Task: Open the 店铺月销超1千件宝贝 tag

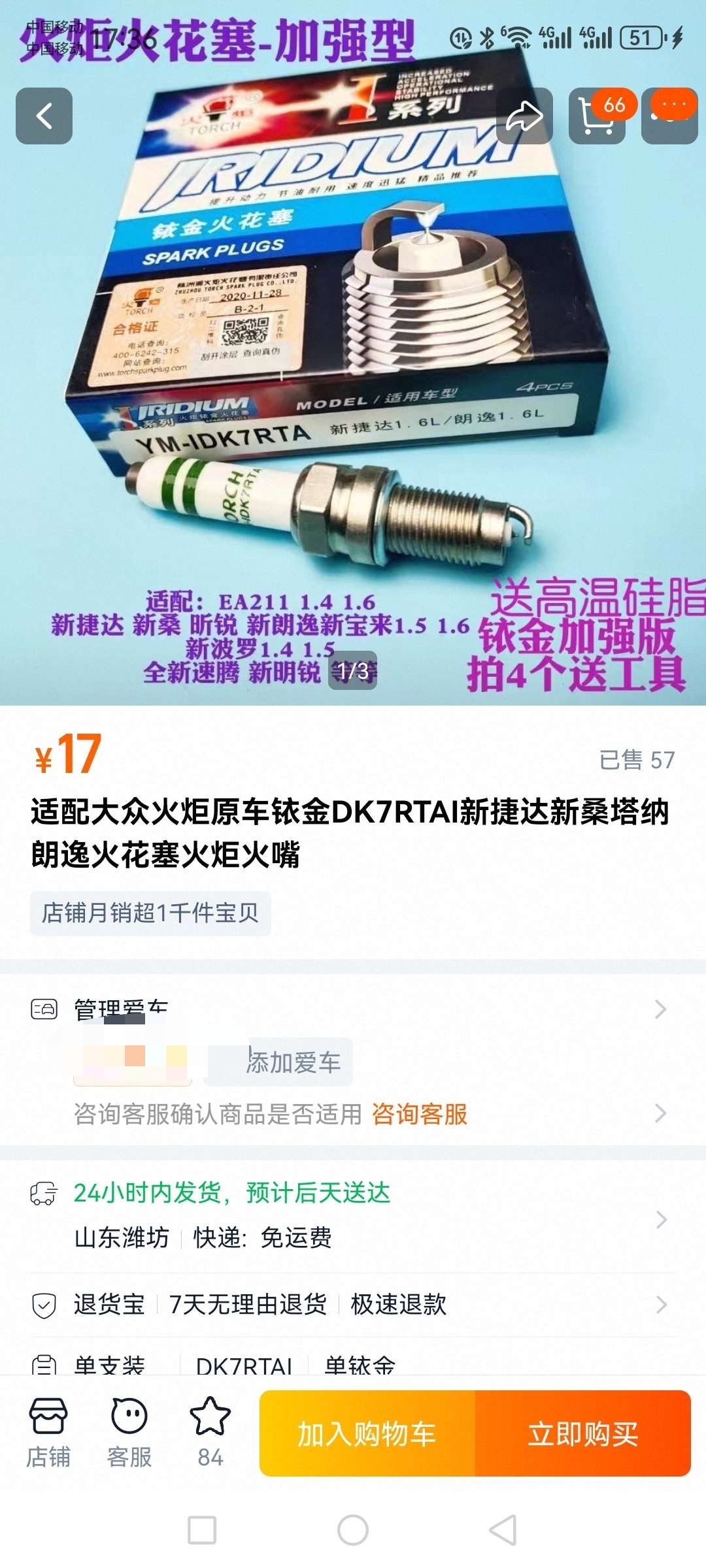Action: click(150, 913)
